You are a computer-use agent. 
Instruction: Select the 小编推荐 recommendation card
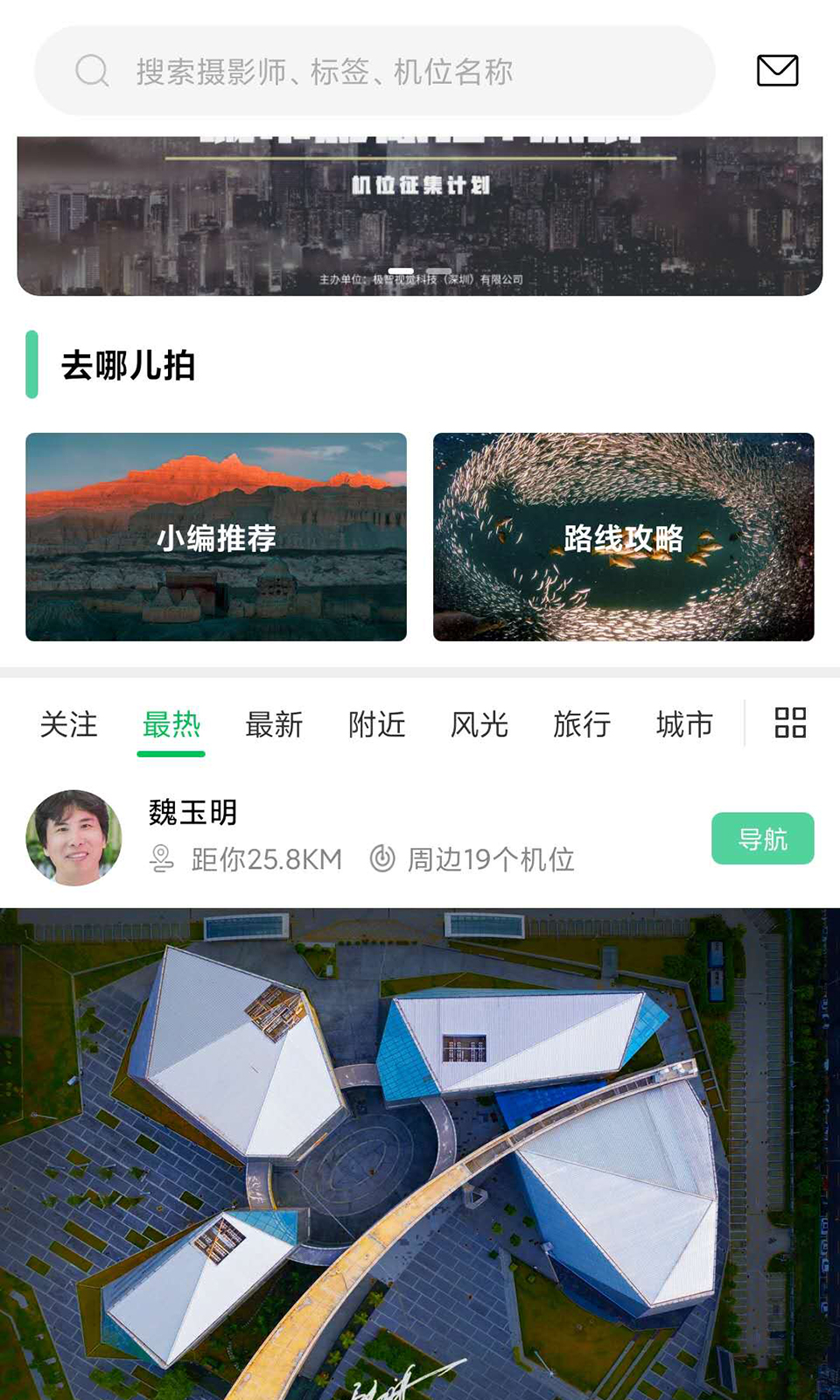coord(218,537)
